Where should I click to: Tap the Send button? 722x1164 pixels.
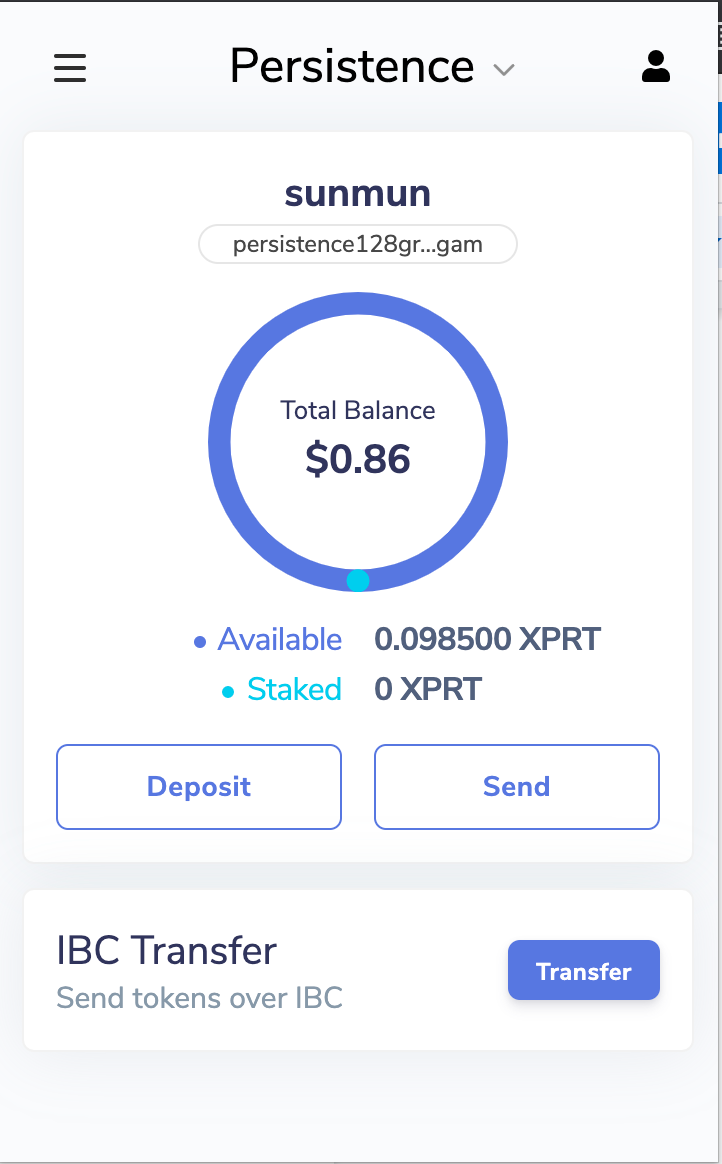[x=517, y=787]
